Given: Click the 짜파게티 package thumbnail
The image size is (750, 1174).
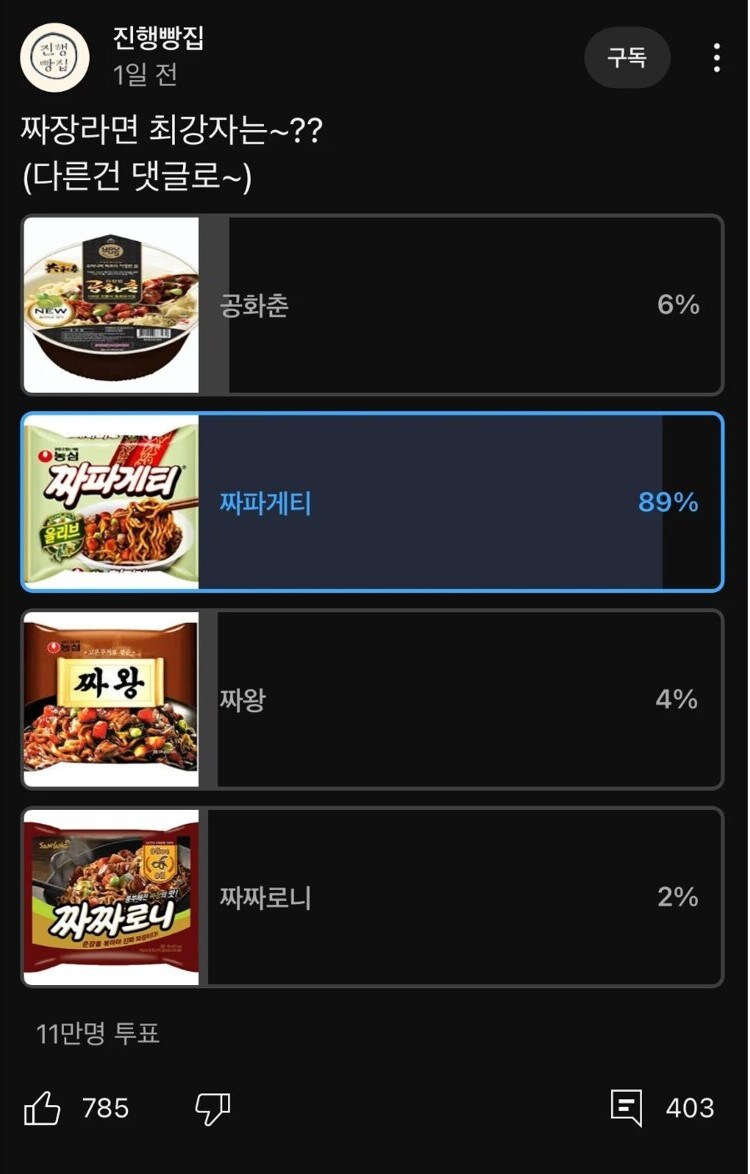Looking at the screenshot, I should (x=110, y=502).
